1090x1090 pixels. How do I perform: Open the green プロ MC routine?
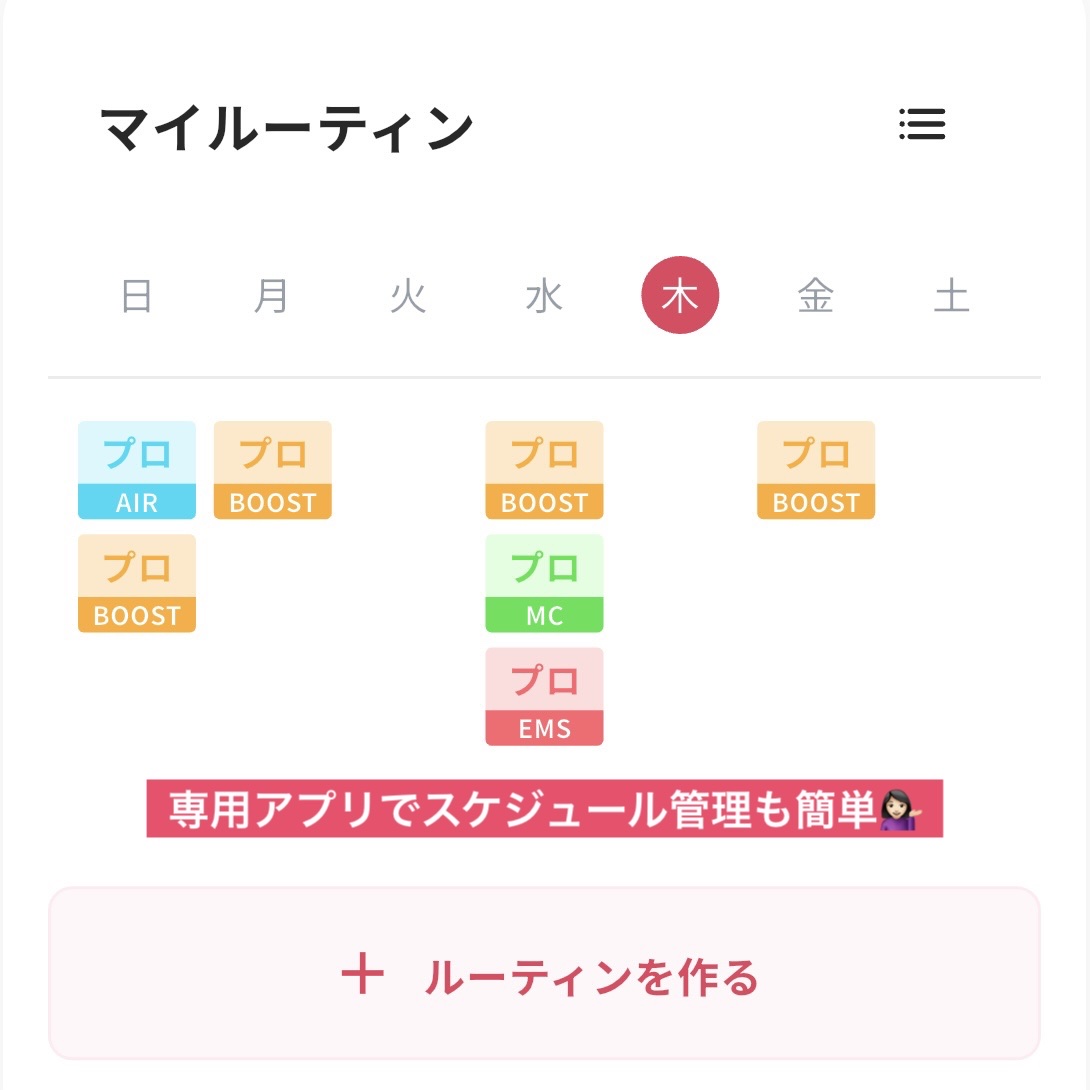pyautogui.click(x=544, y=583)
